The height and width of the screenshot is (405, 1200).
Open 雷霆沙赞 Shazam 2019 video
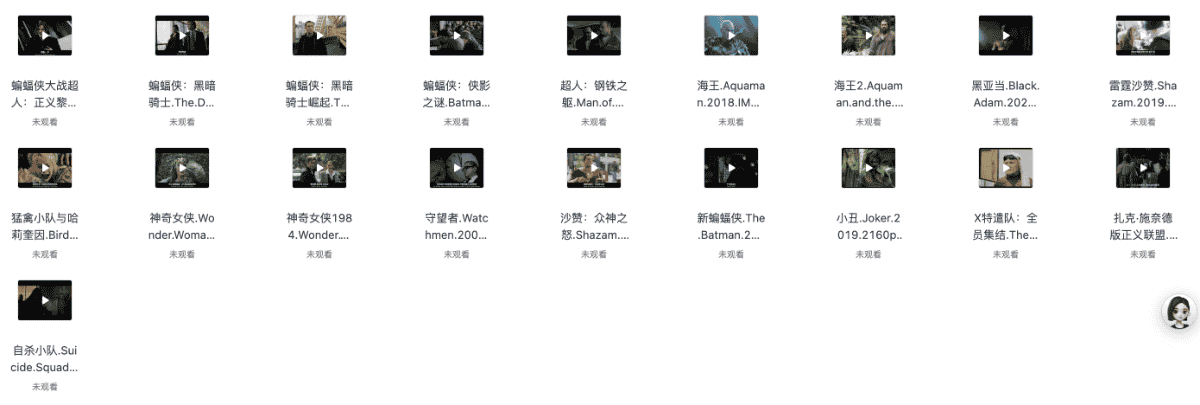[x=1142, y=35]
